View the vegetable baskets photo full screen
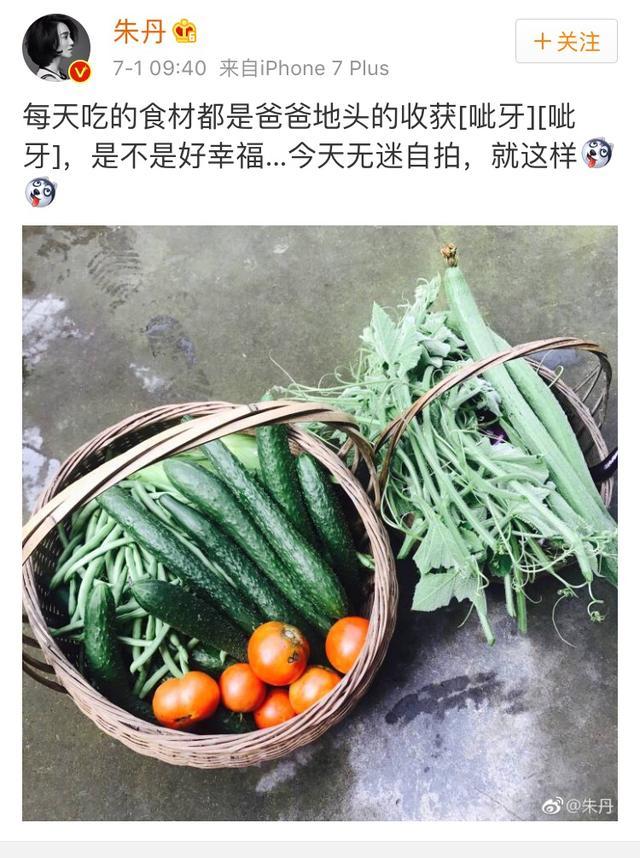640x858 pixels. 319,522
